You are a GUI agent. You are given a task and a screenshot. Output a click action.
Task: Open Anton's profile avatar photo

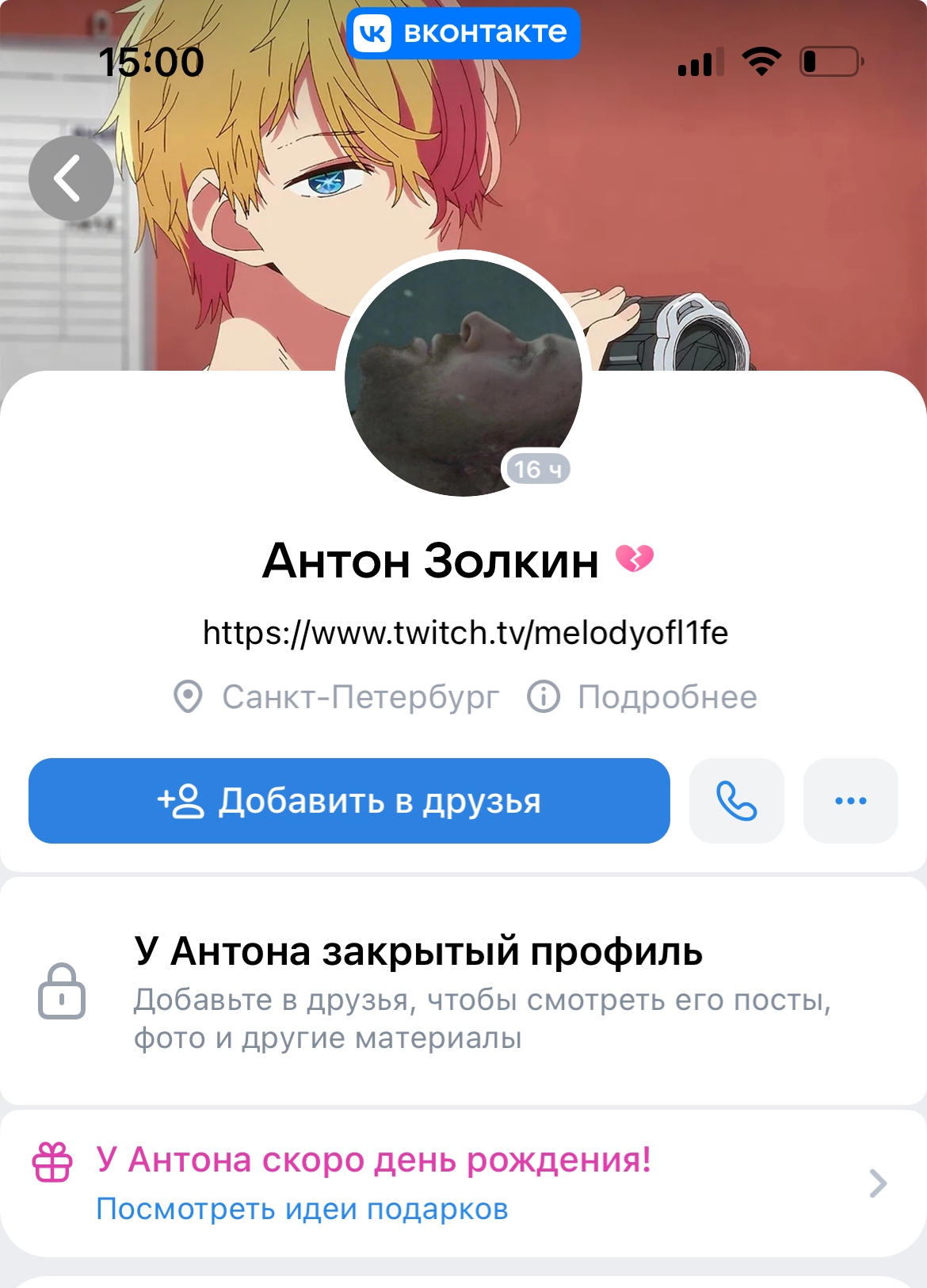tap(463, 377)
